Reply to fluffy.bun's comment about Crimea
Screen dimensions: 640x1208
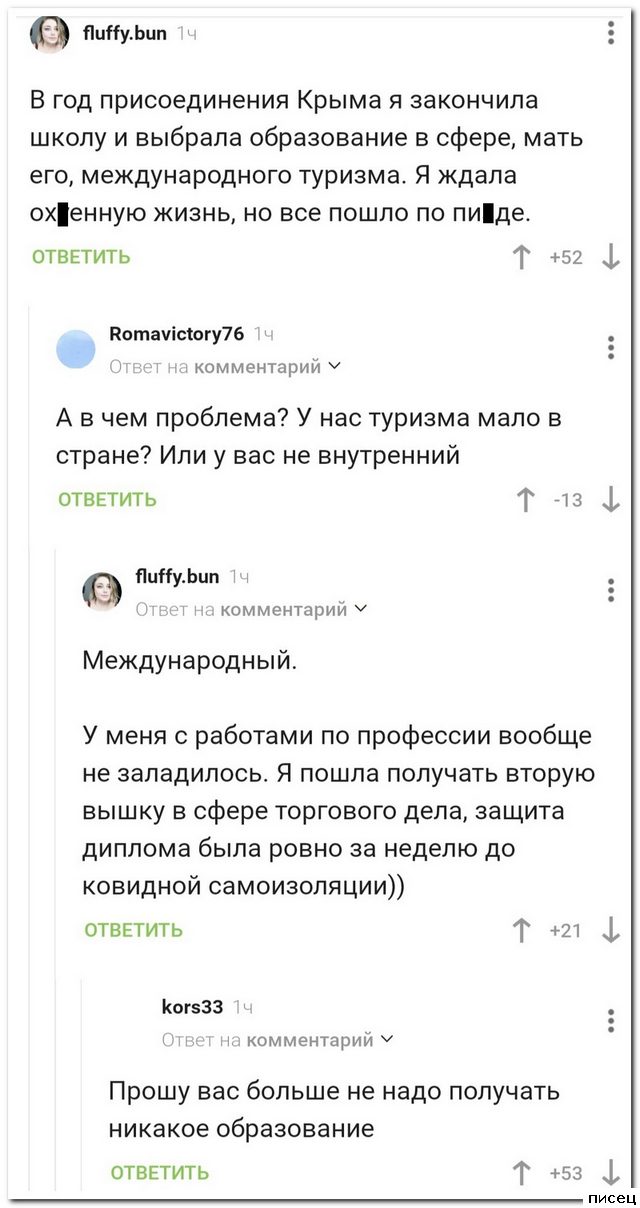click(x=81, y=257)
